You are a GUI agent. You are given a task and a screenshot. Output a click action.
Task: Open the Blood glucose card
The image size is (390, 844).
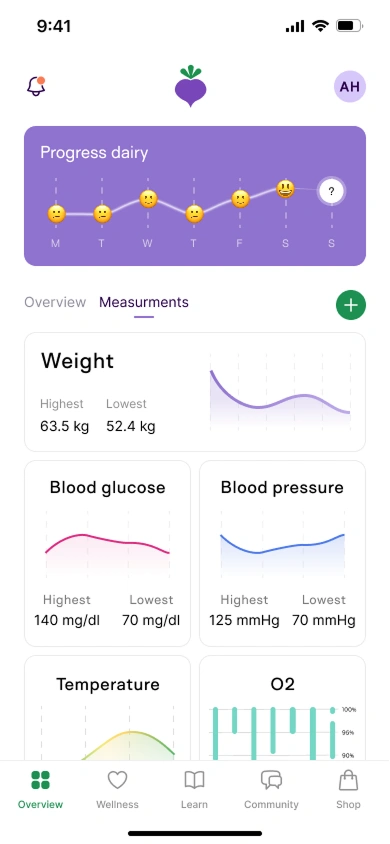[108, 553]
